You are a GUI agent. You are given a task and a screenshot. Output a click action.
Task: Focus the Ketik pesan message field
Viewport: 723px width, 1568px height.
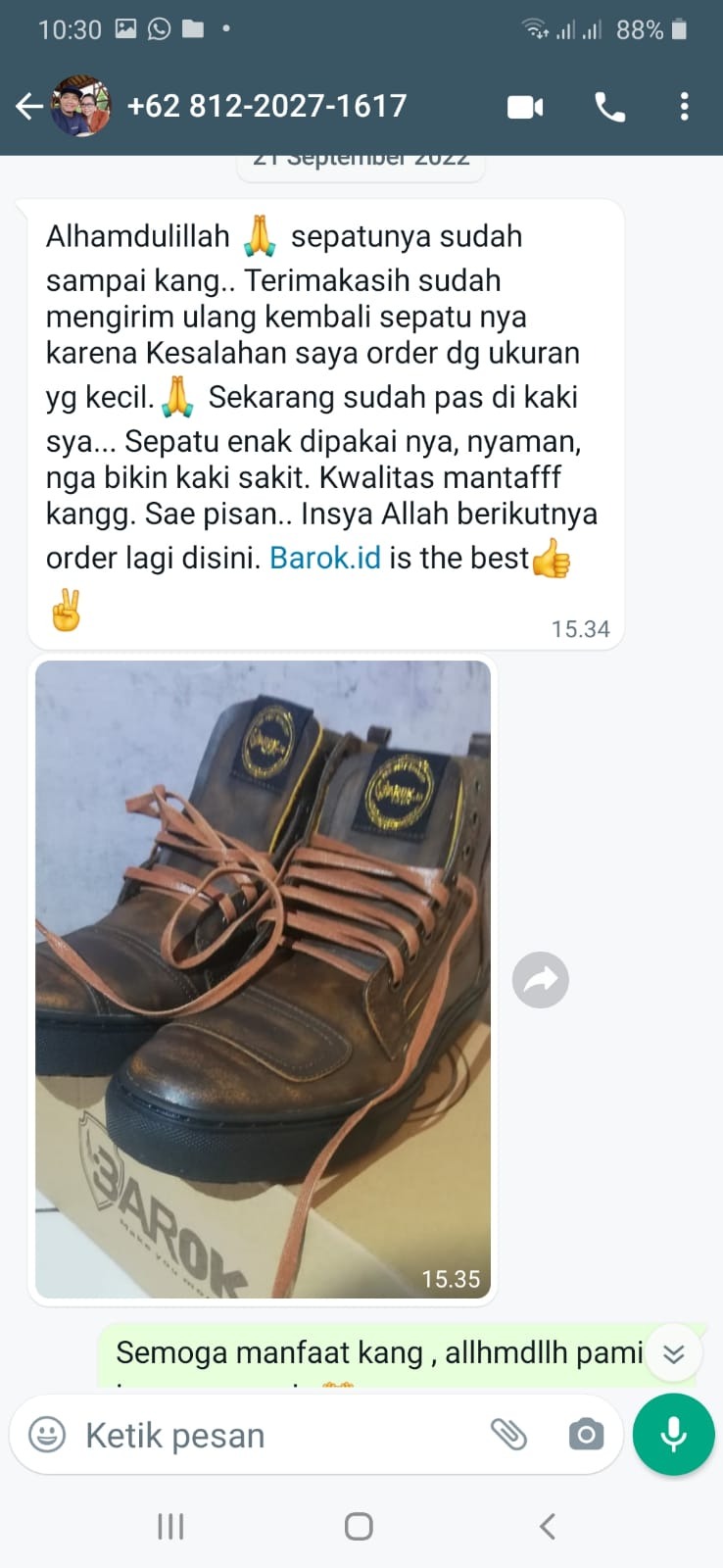click(x=274, y=1435)
